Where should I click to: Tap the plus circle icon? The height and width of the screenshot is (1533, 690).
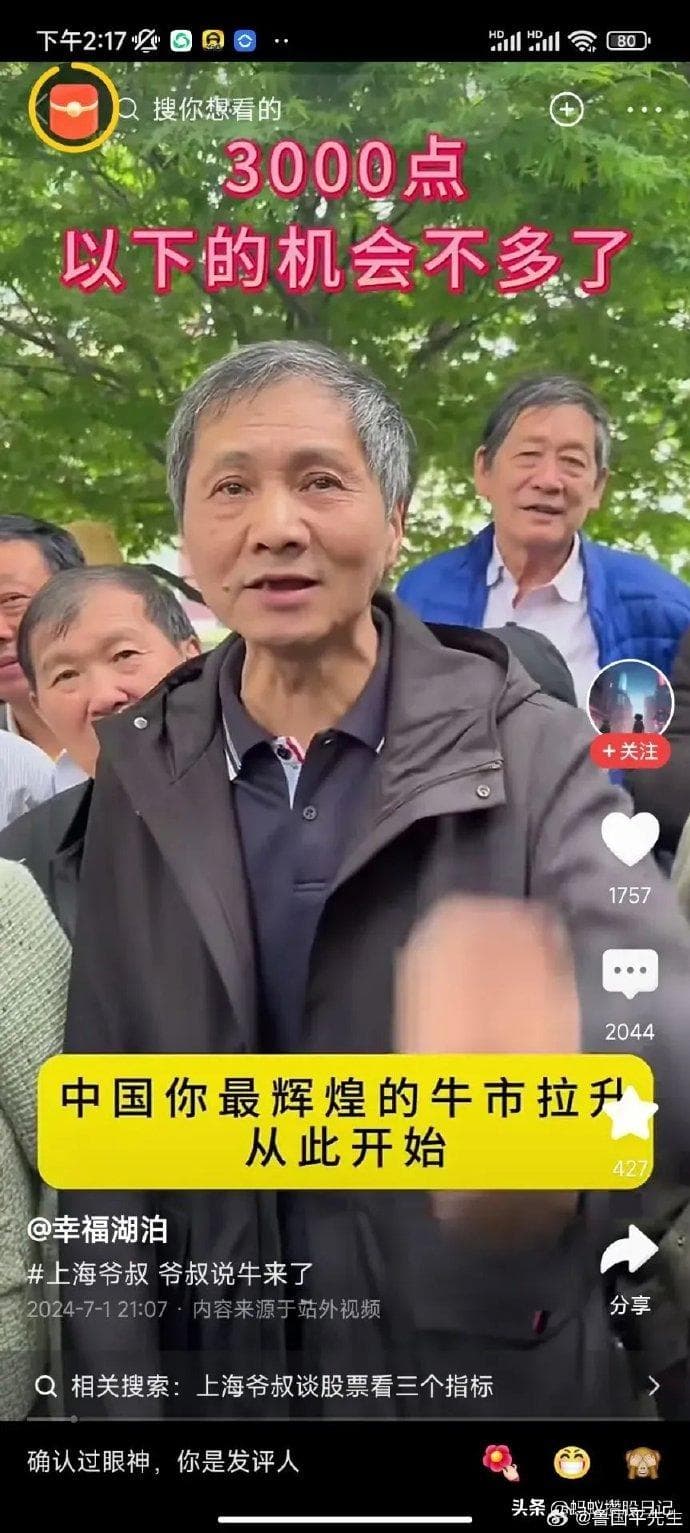click(x=567, y=109)
